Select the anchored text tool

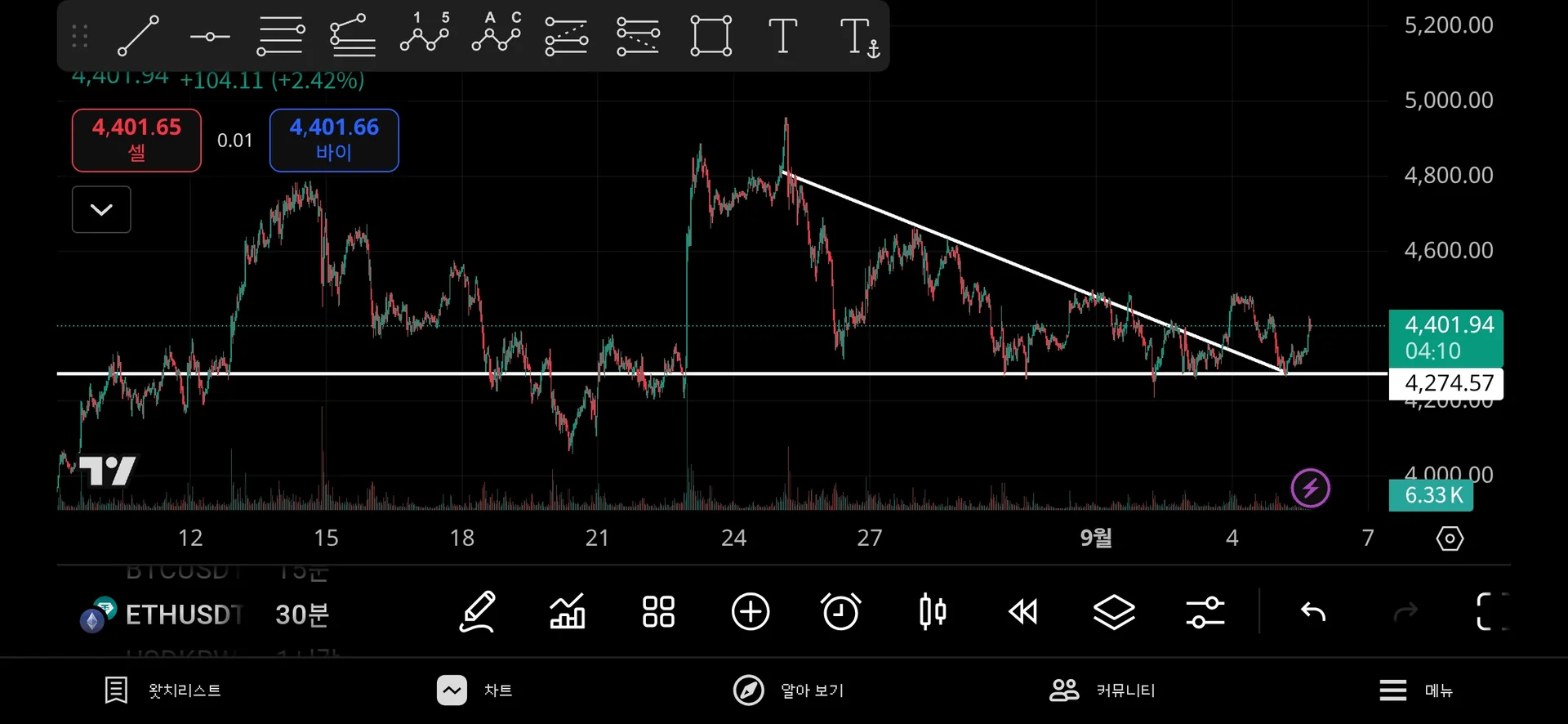click(859, 38)
